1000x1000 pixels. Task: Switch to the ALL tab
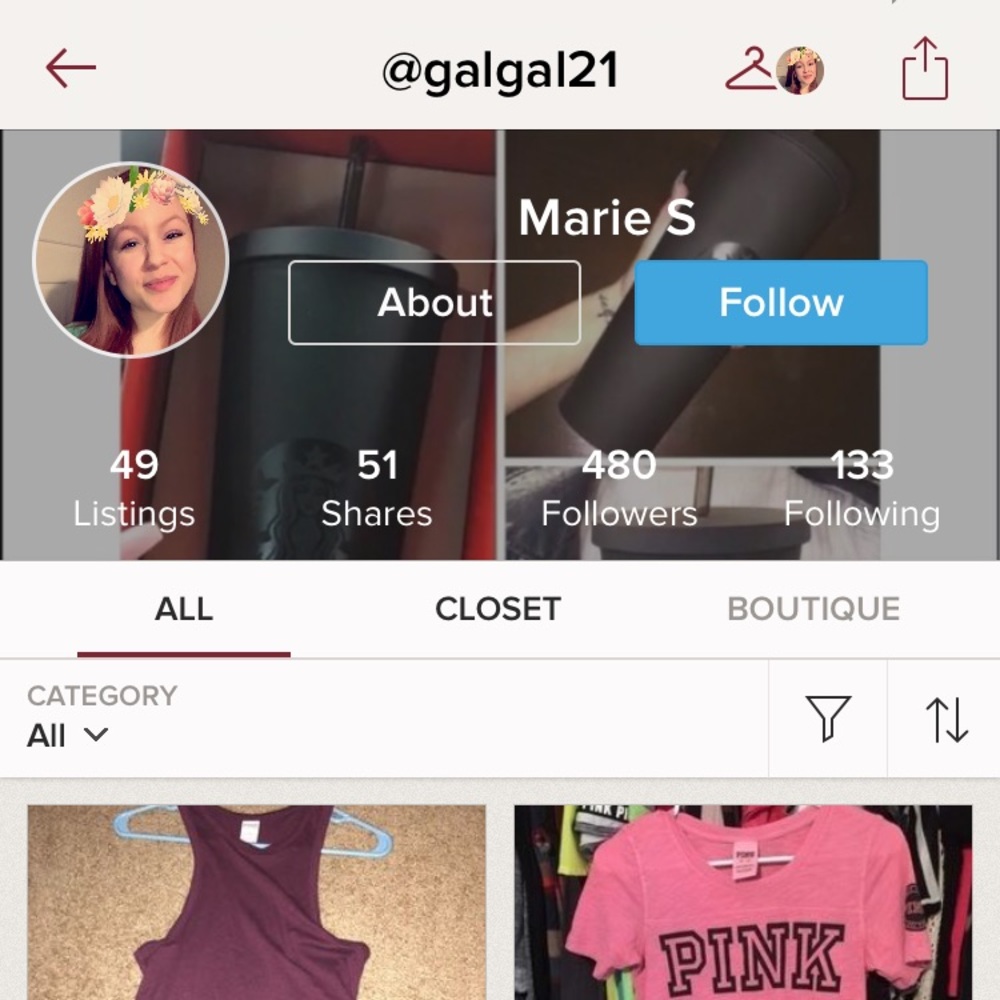tap(184, 609)
